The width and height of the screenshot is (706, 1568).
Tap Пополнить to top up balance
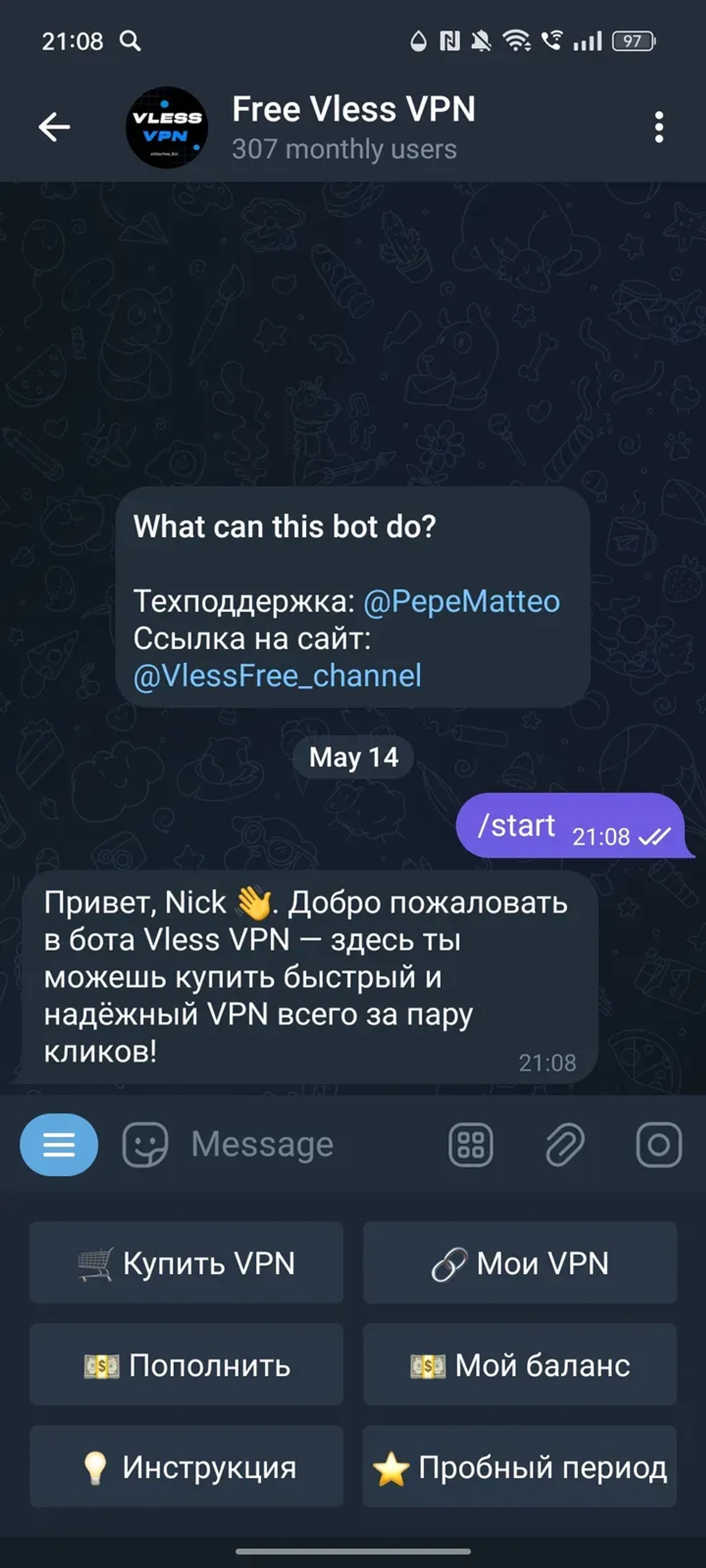[186, 1364]
